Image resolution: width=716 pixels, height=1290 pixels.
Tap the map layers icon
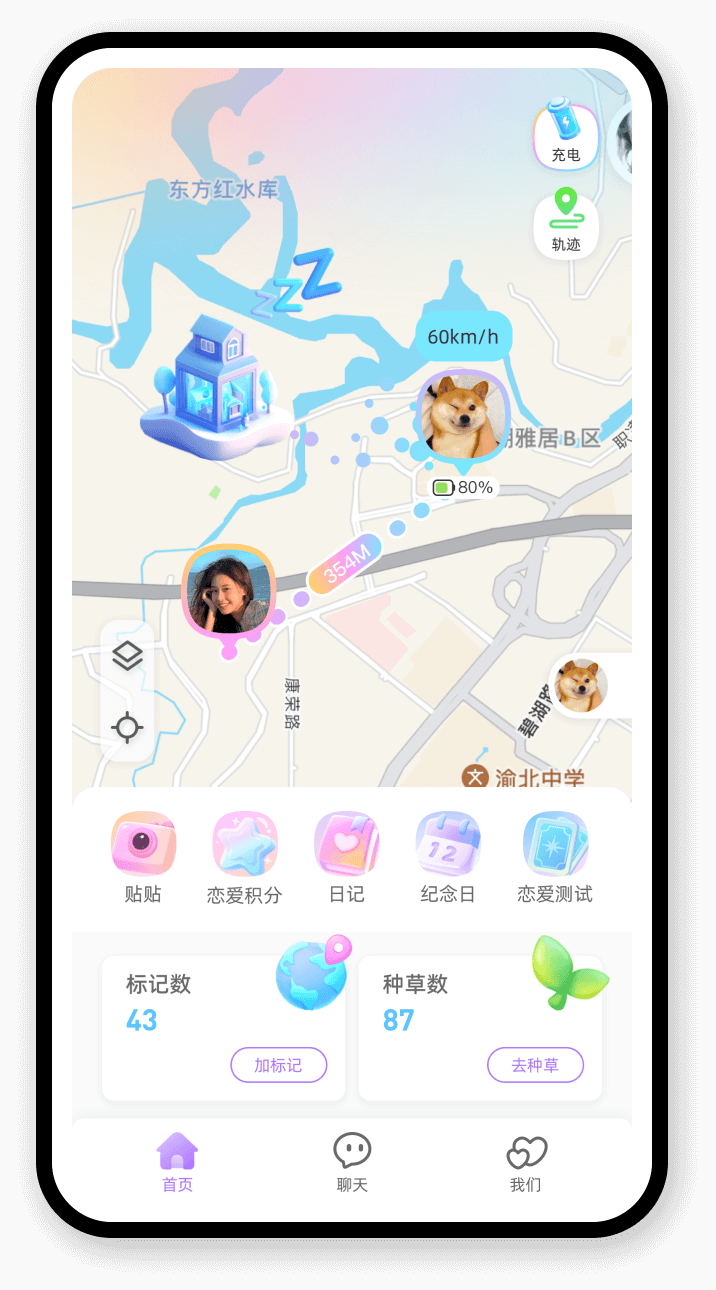[127, 657]
